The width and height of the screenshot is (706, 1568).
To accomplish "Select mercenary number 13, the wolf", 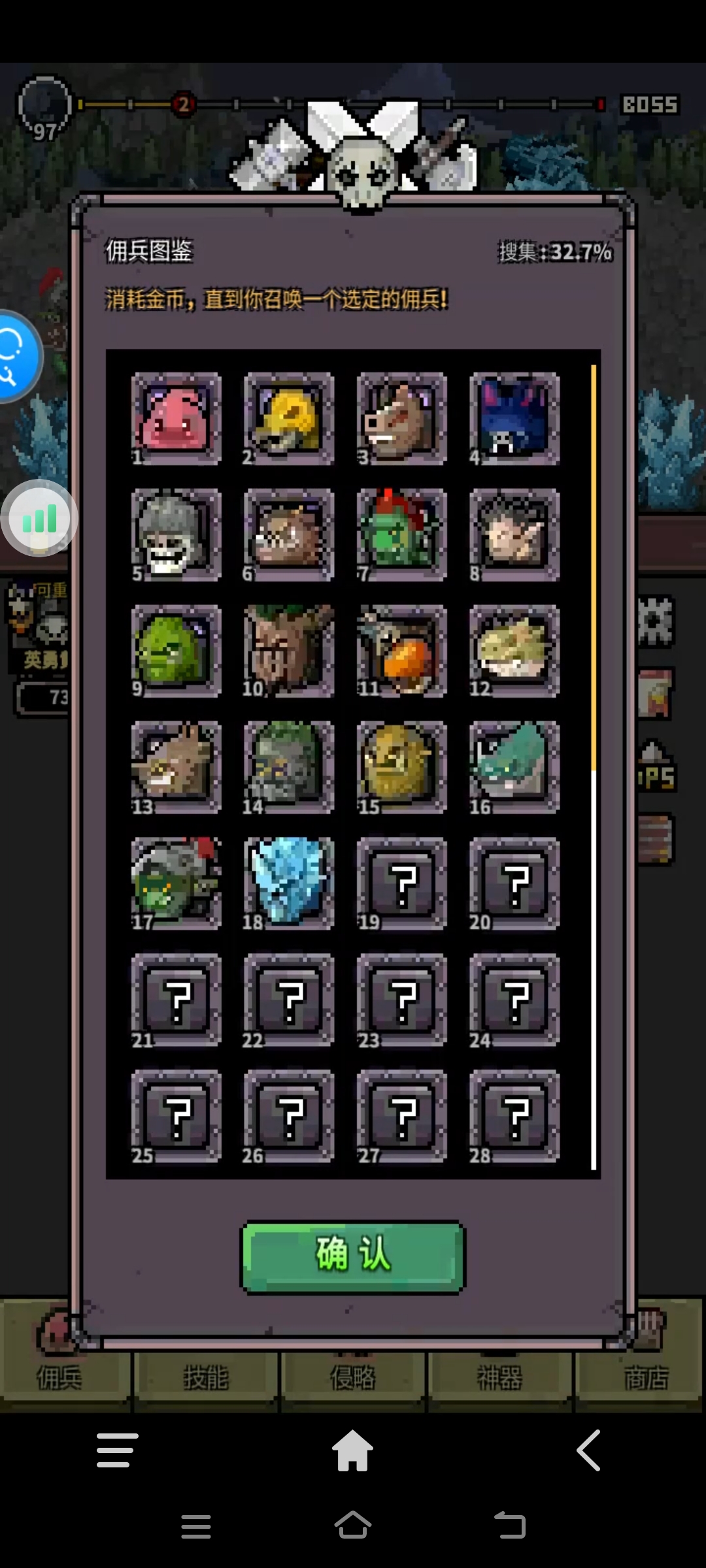I will tap(176, 766).
